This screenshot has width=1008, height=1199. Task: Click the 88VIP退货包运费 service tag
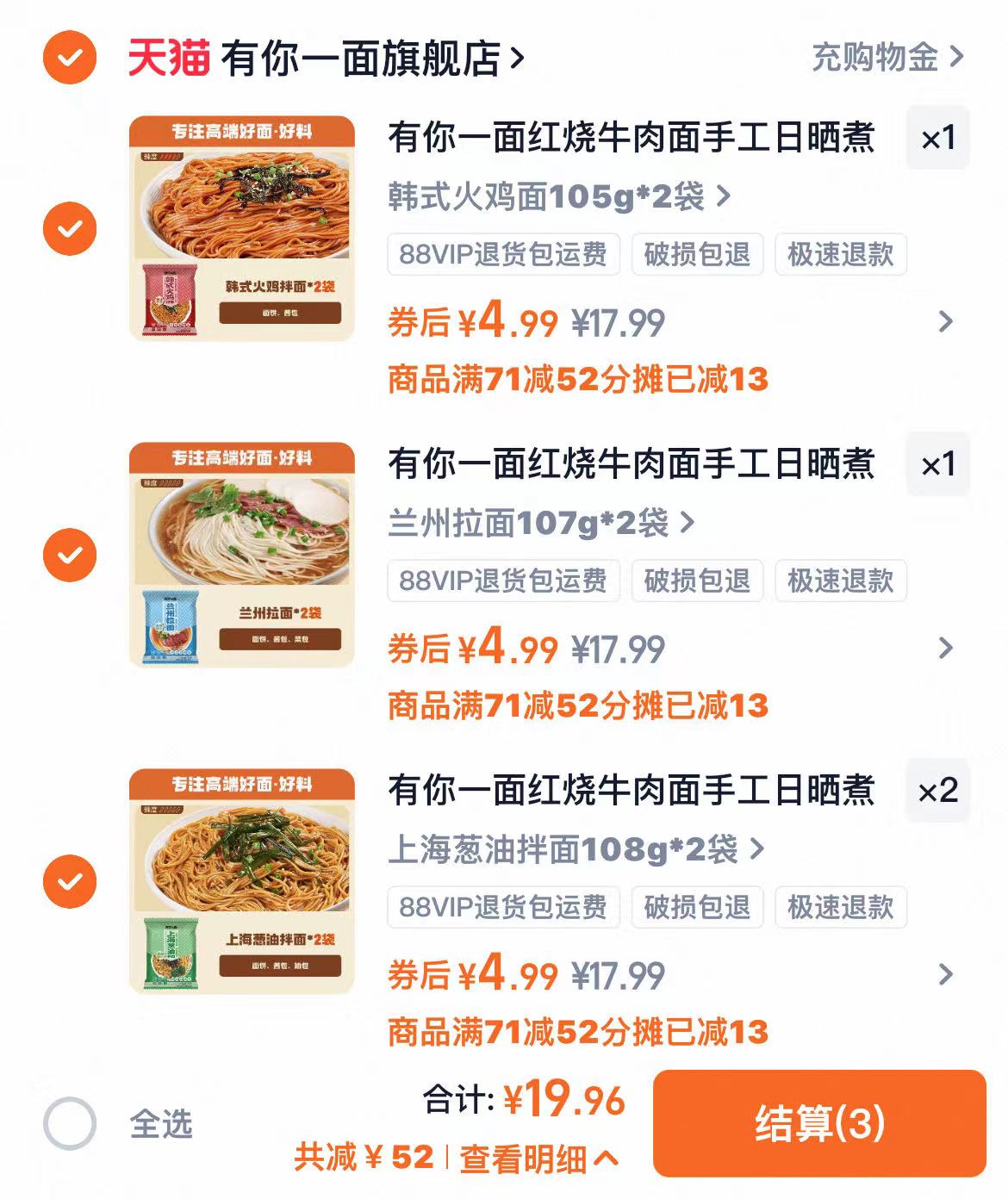click(504, 255)
